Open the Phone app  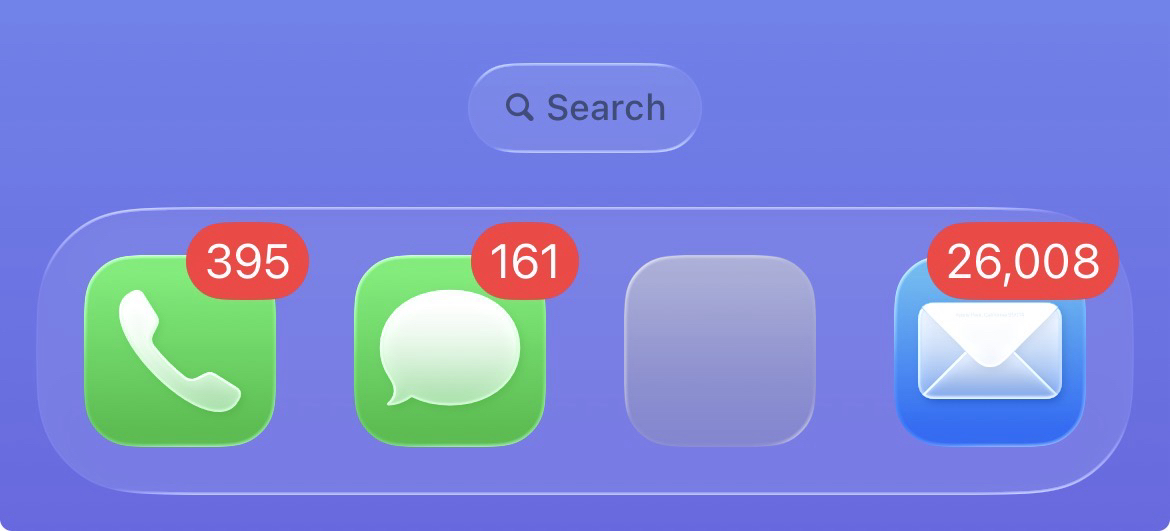180,351
